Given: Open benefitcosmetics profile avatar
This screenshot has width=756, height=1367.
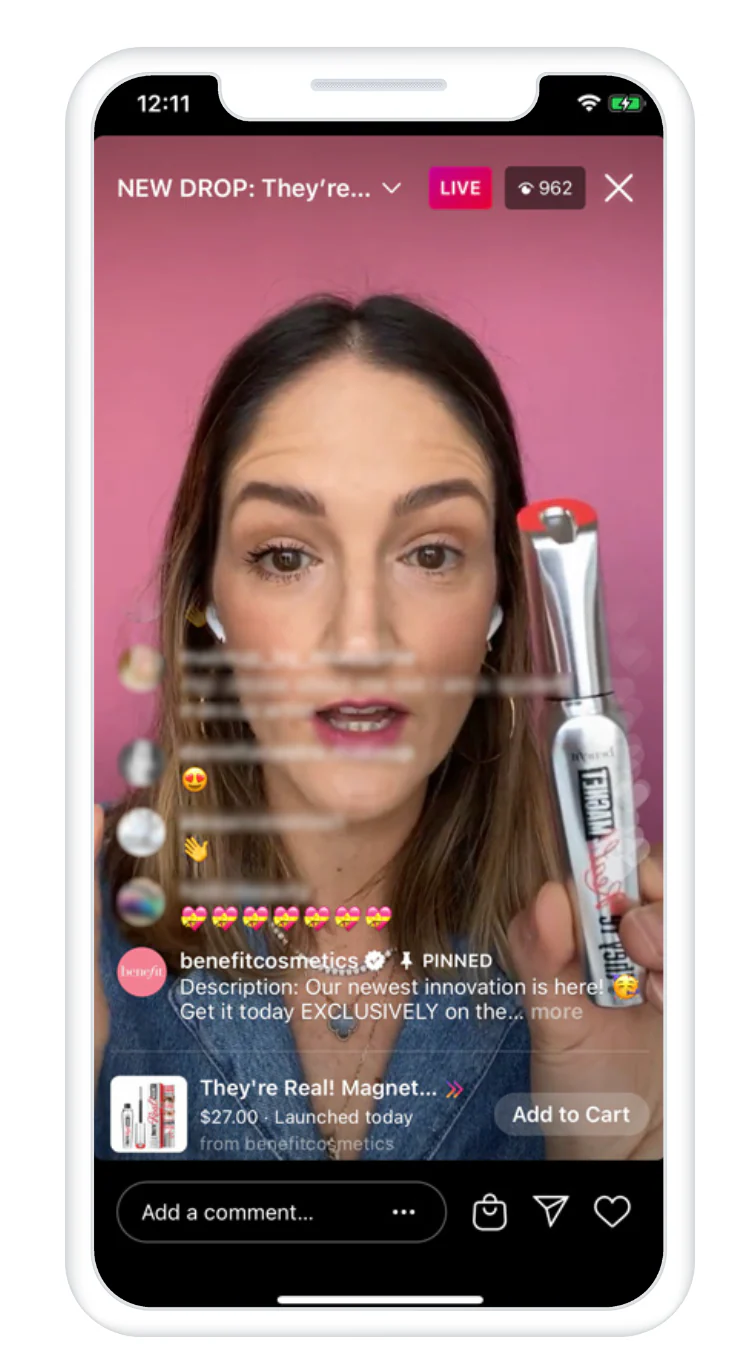Looking at the screenshot, I should [142, 972].
